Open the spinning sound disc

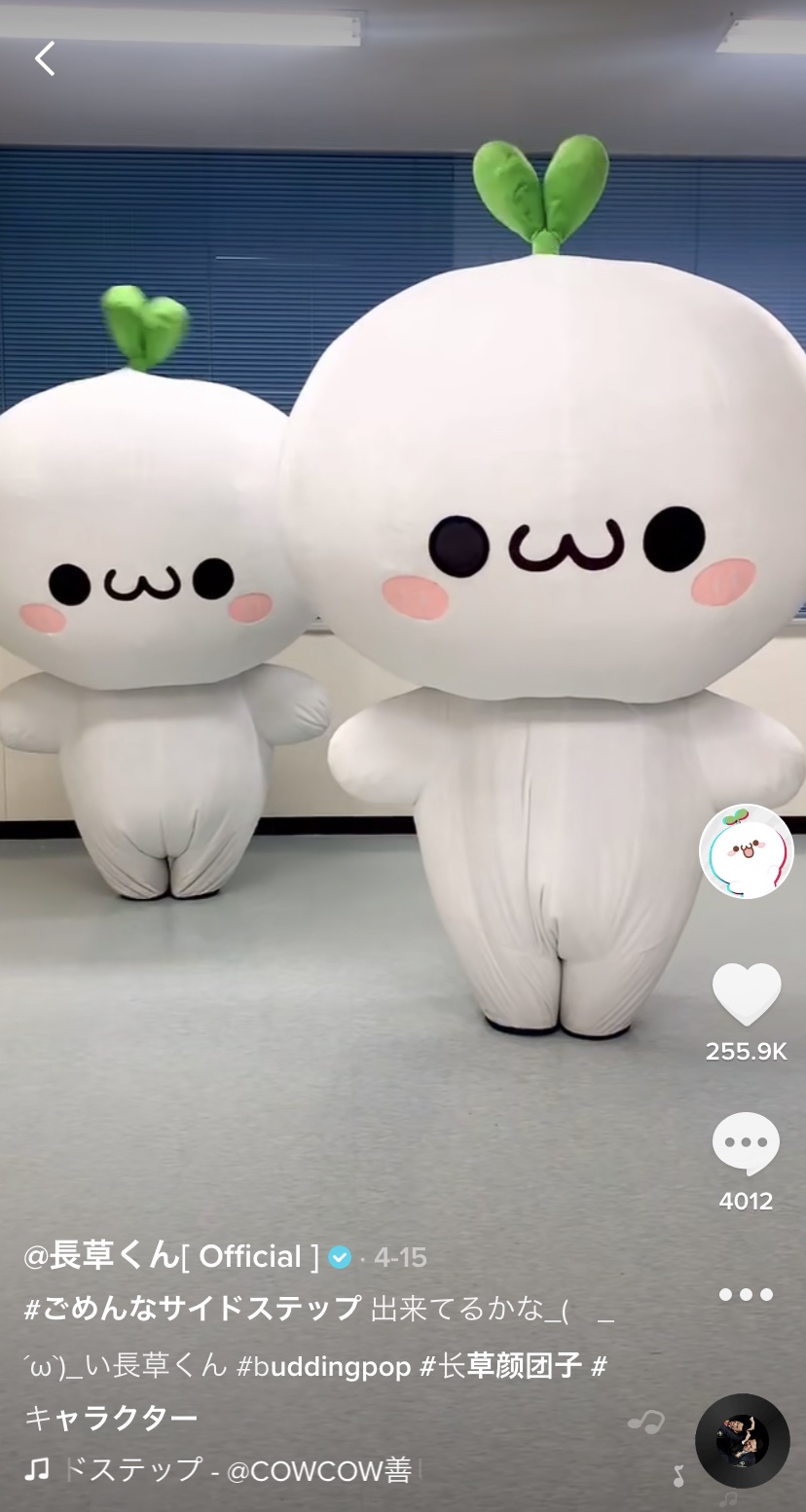coord(743,1441)
